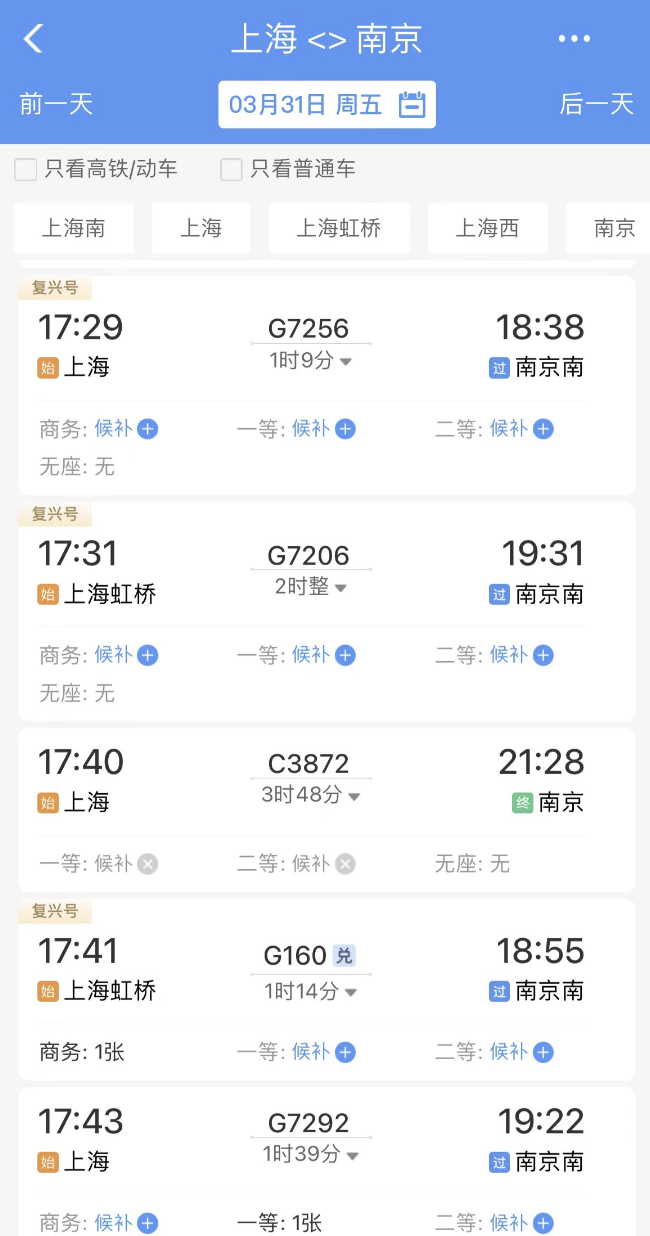Expand stop details for train G7256
Screen dimensions: 650x1236
pyautogui.click(x=311, y=361)
